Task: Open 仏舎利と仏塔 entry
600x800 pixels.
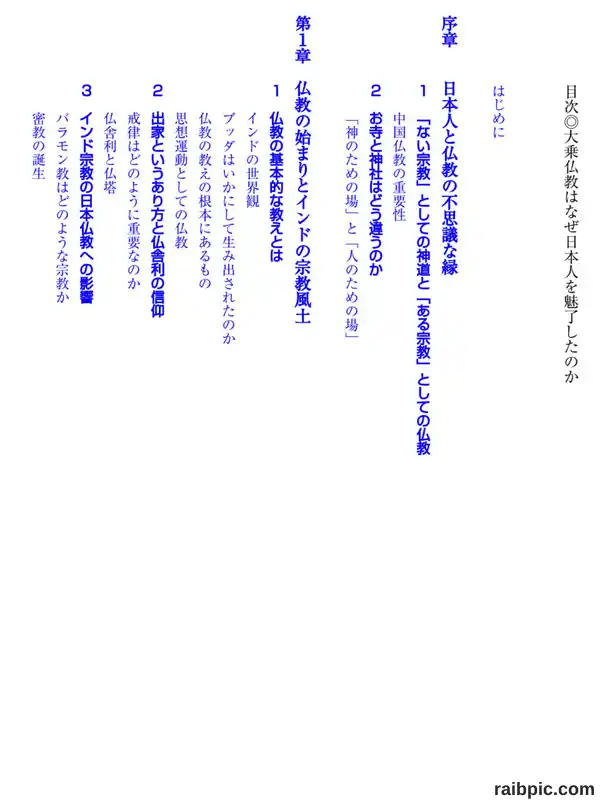Action: pyautogui.click(x=110, y=154)
